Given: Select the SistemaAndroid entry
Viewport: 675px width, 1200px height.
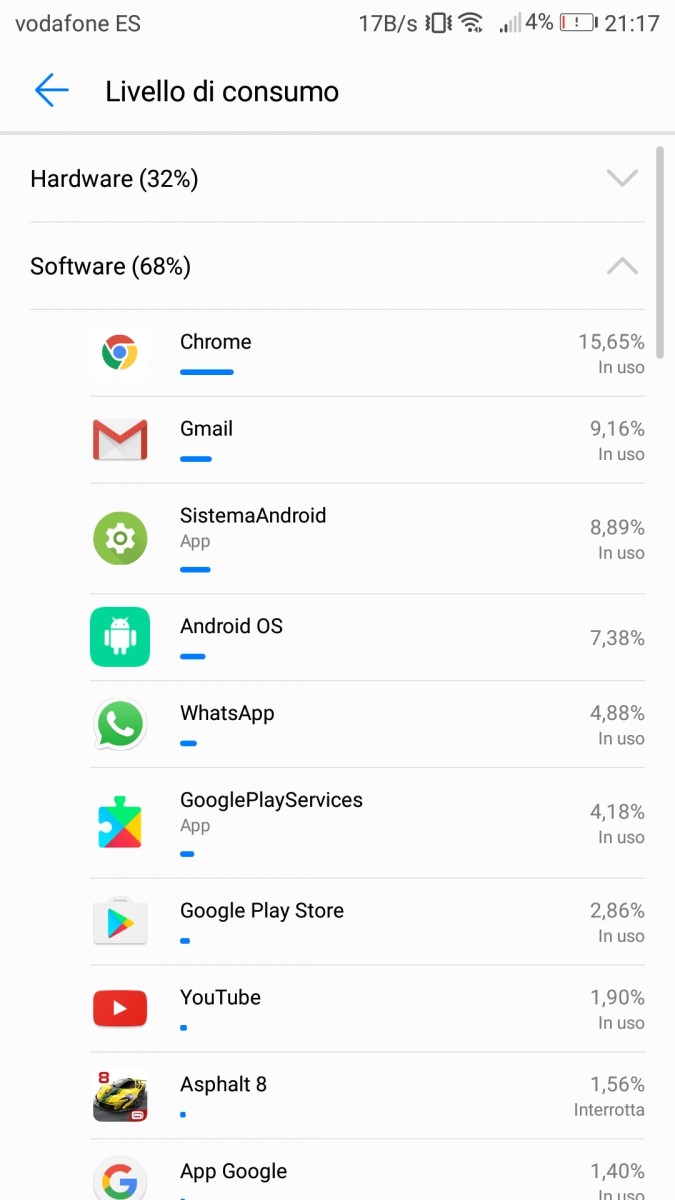Looking at the screenshot, I should pyautogui.click(x=366, y=539).
